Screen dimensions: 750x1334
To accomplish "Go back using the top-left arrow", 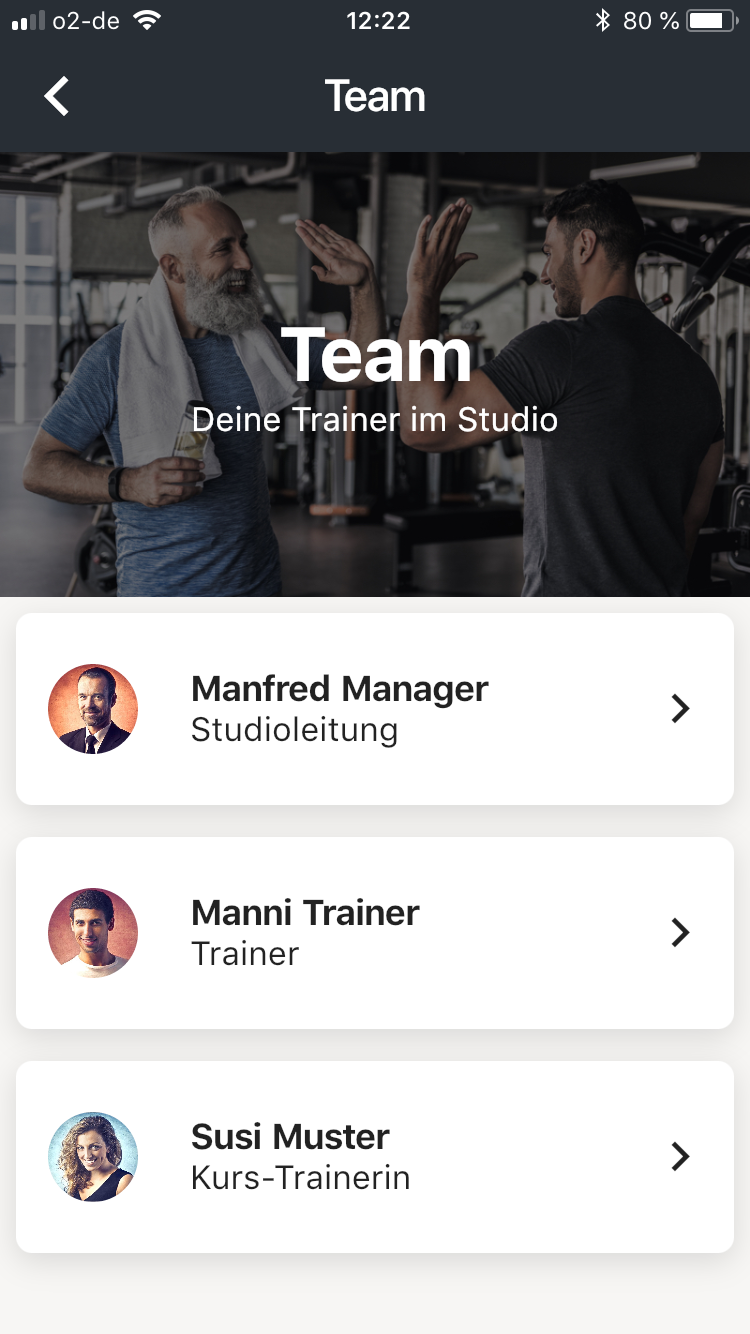I will coord(57,97).
